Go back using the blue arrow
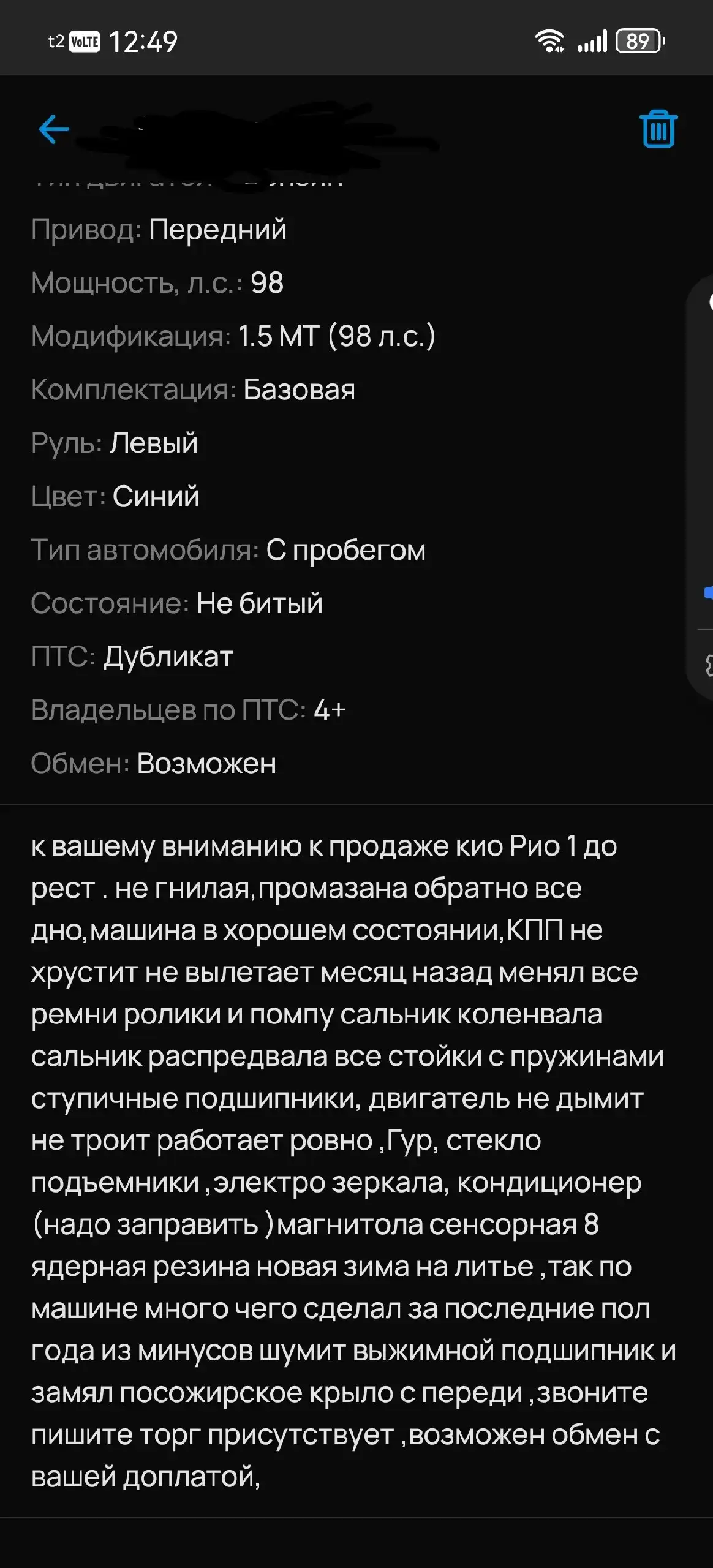Viewport: 713px width, 1568px height. tap(54, 129)
